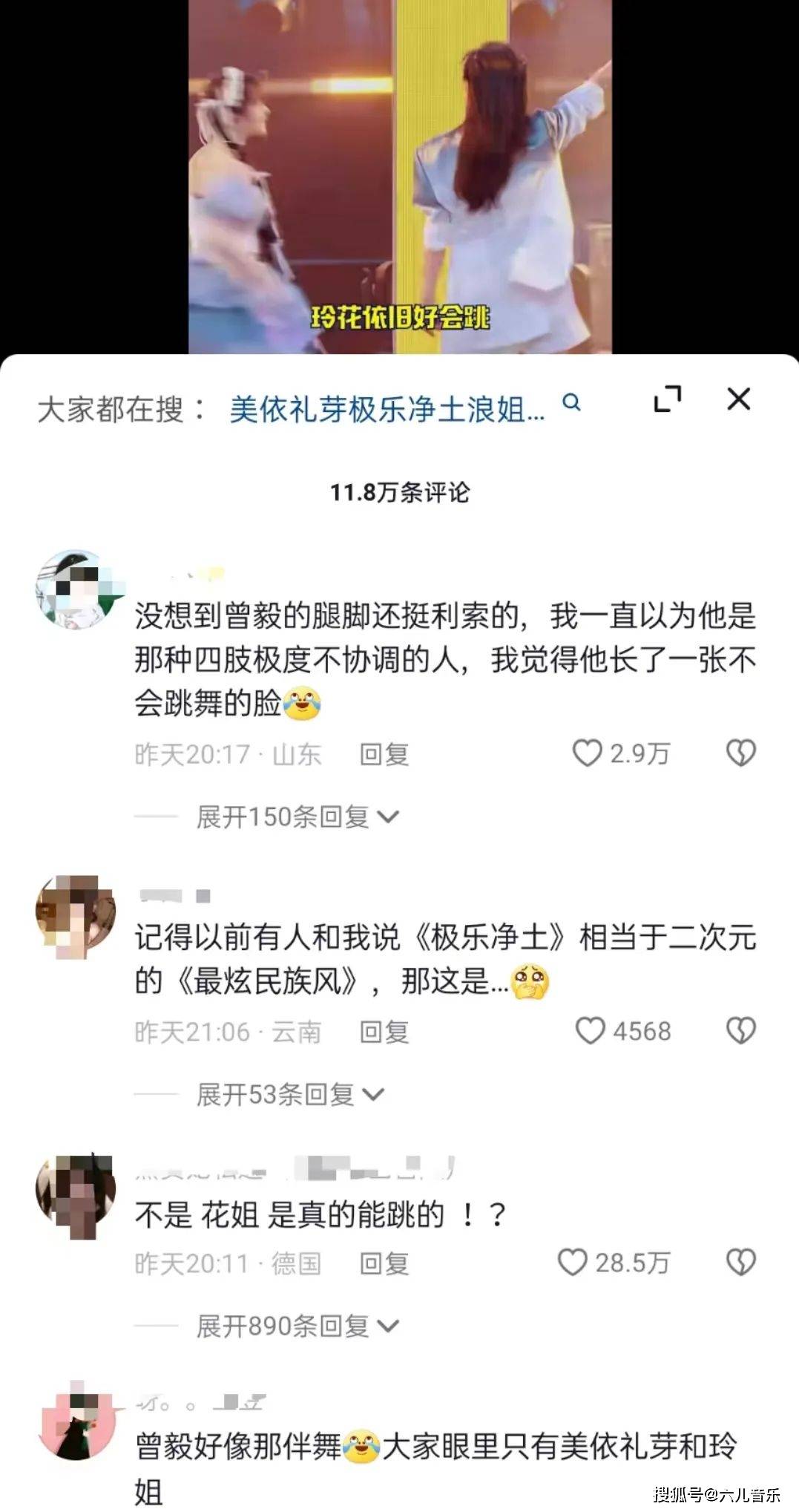
Task: Open suggested search 美依礼芽极乐净土浪姐
Action: coord(387,409)
